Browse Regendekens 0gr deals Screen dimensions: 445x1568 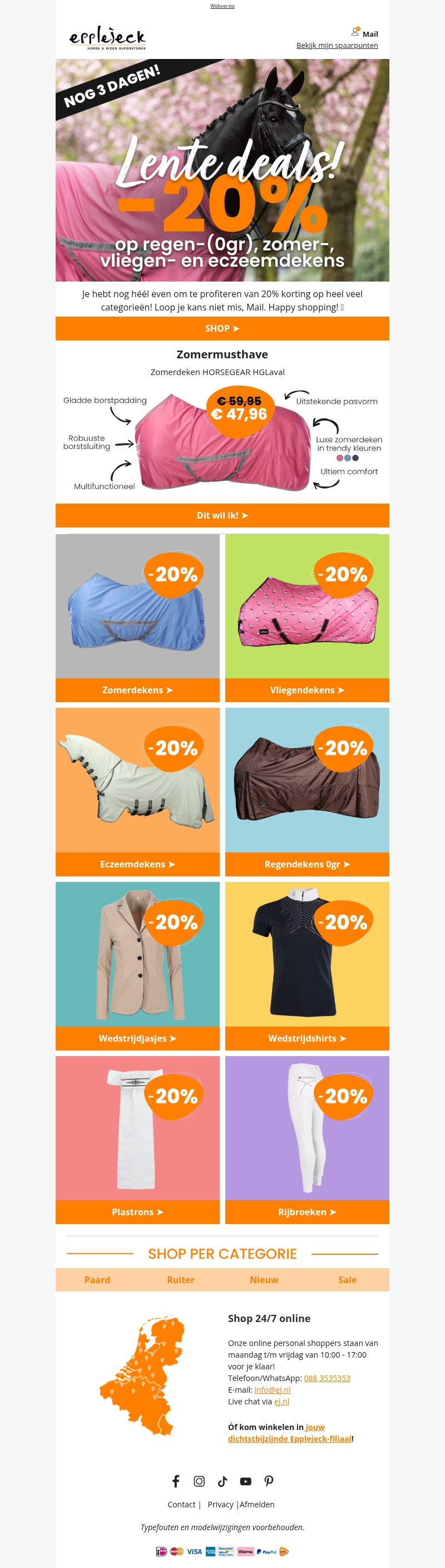pos(307,864)
